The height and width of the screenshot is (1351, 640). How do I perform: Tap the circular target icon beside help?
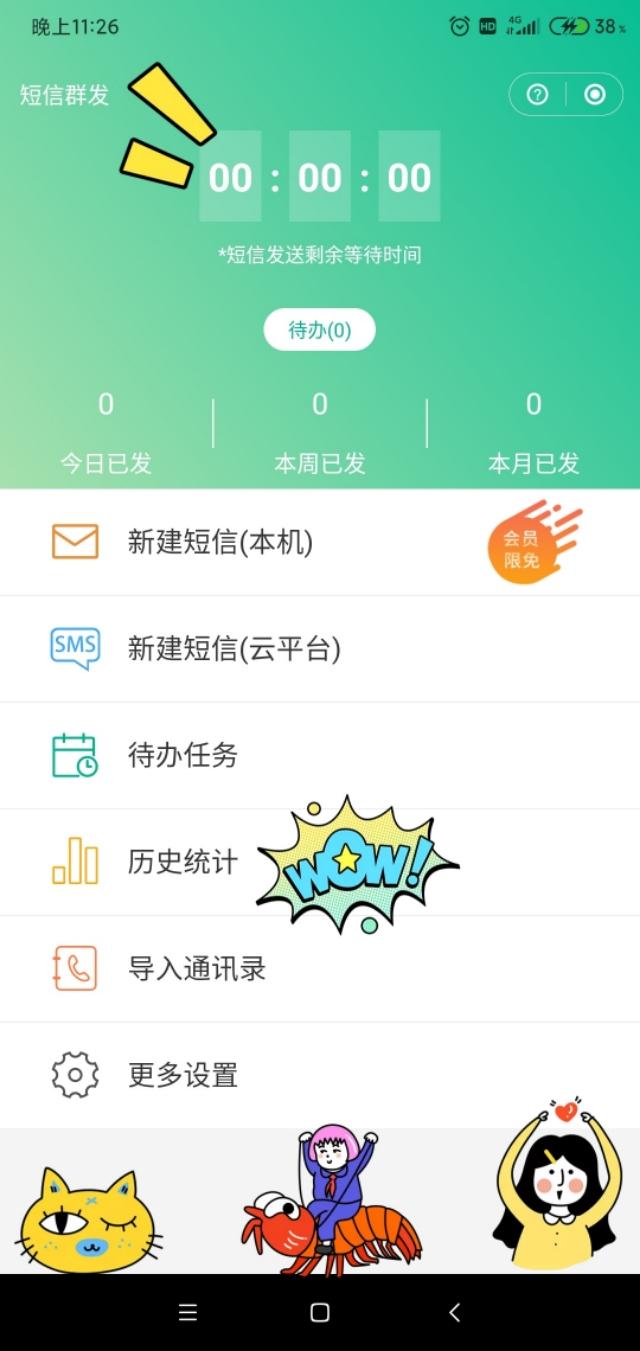pyautogui.click(x=595, y=95)
